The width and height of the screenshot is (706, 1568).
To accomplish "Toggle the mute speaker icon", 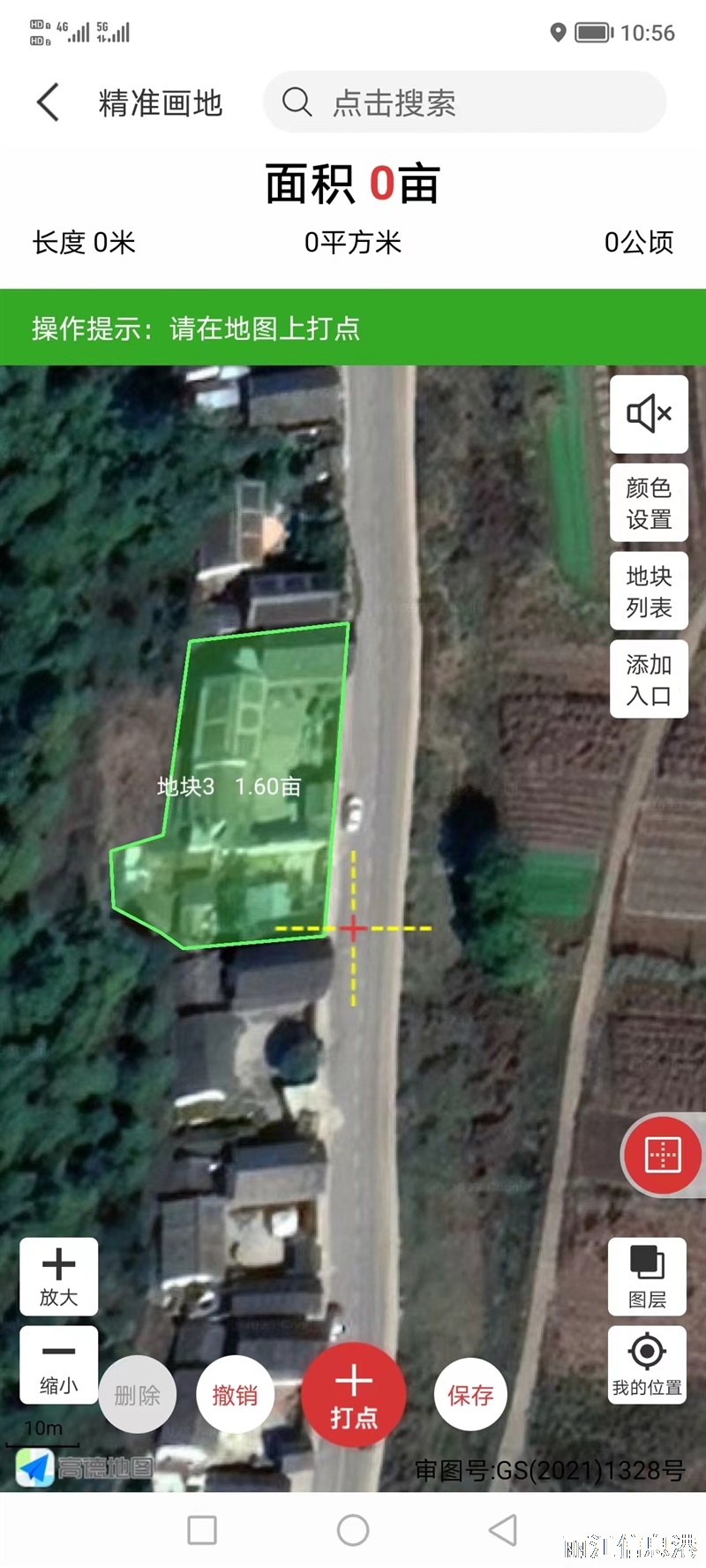I will coord(649,414).
